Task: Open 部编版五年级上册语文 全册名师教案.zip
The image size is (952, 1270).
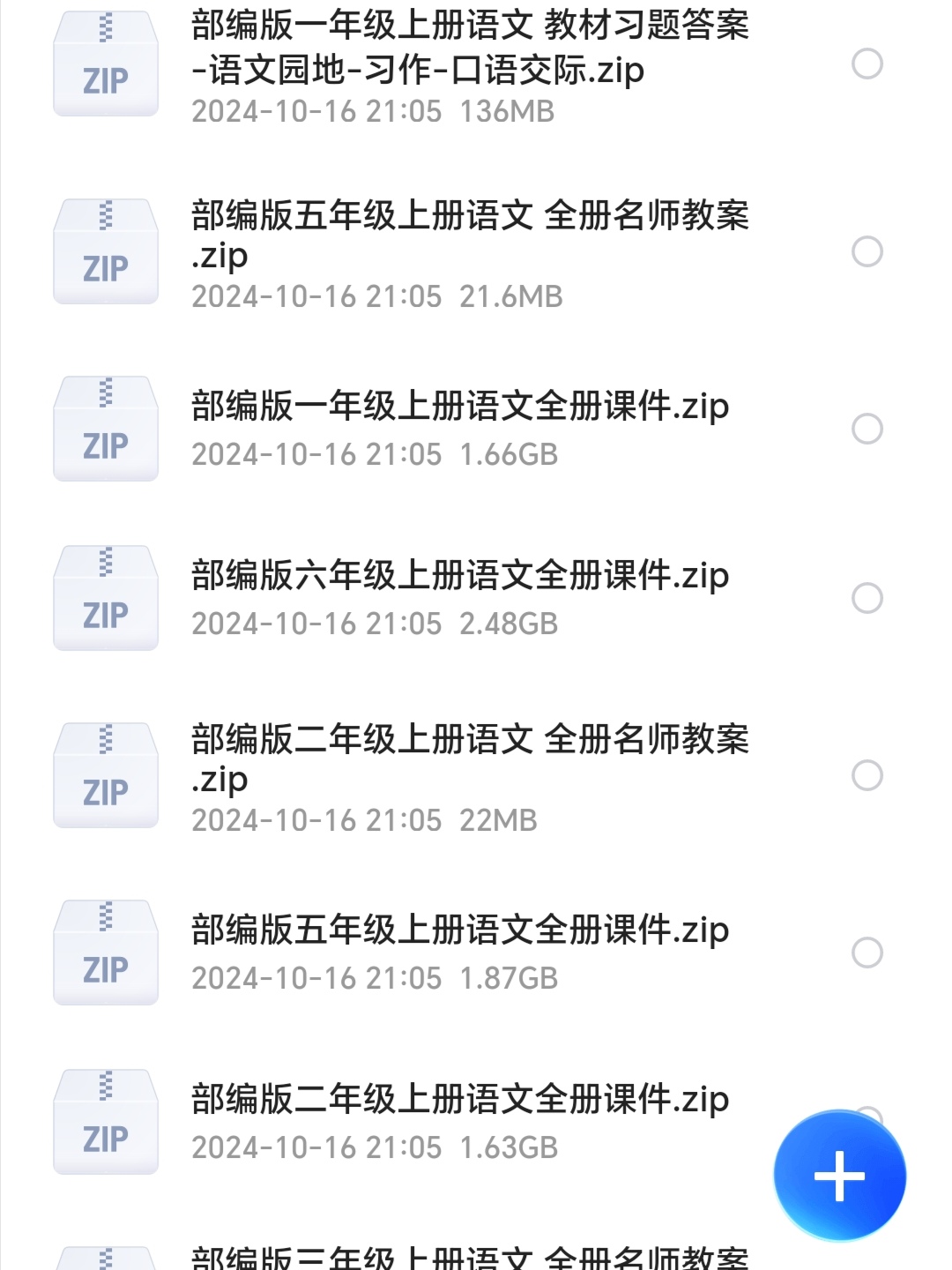Action: (469, 235)
